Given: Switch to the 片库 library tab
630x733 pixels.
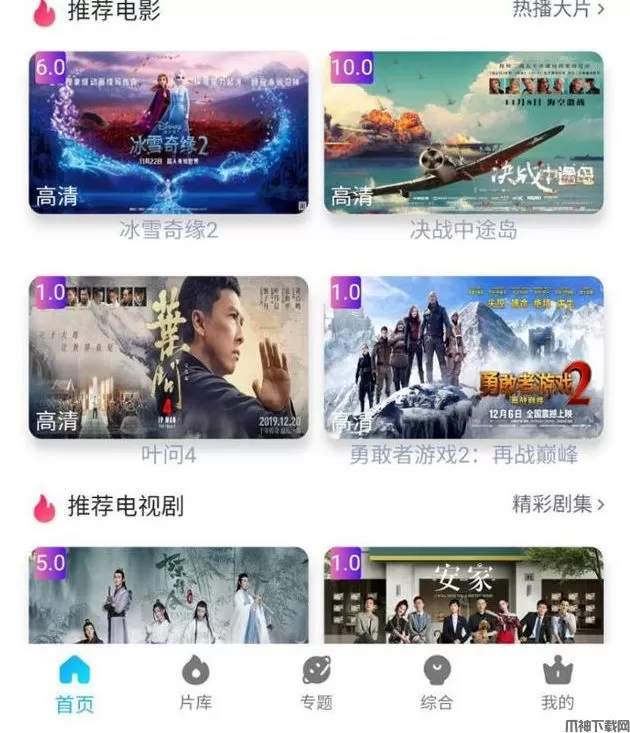Looking at the screenshot, I should click(x=195, y=684).
